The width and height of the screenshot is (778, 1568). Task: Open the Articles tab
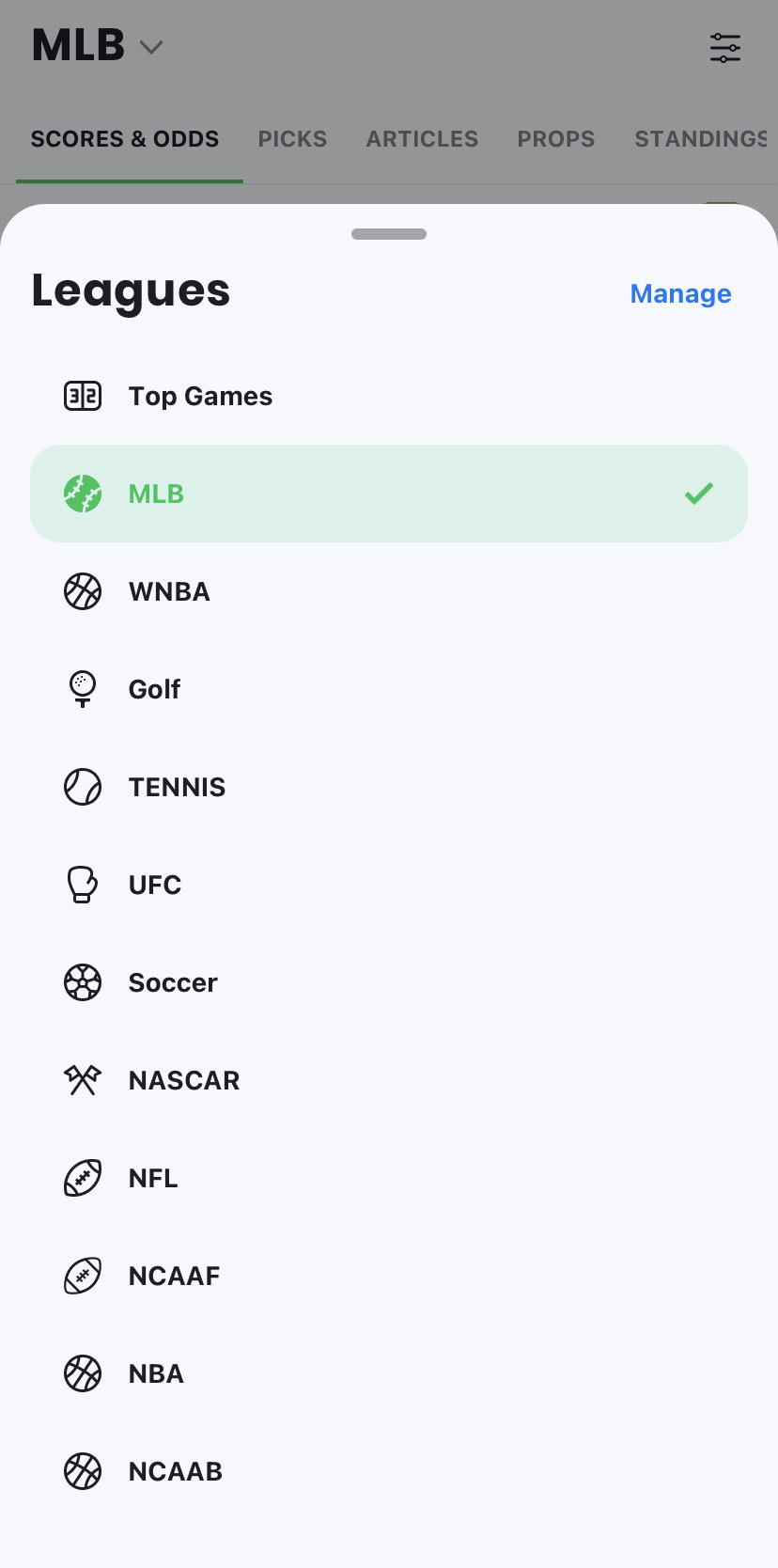pyautogui.click(x=422, y=139)
